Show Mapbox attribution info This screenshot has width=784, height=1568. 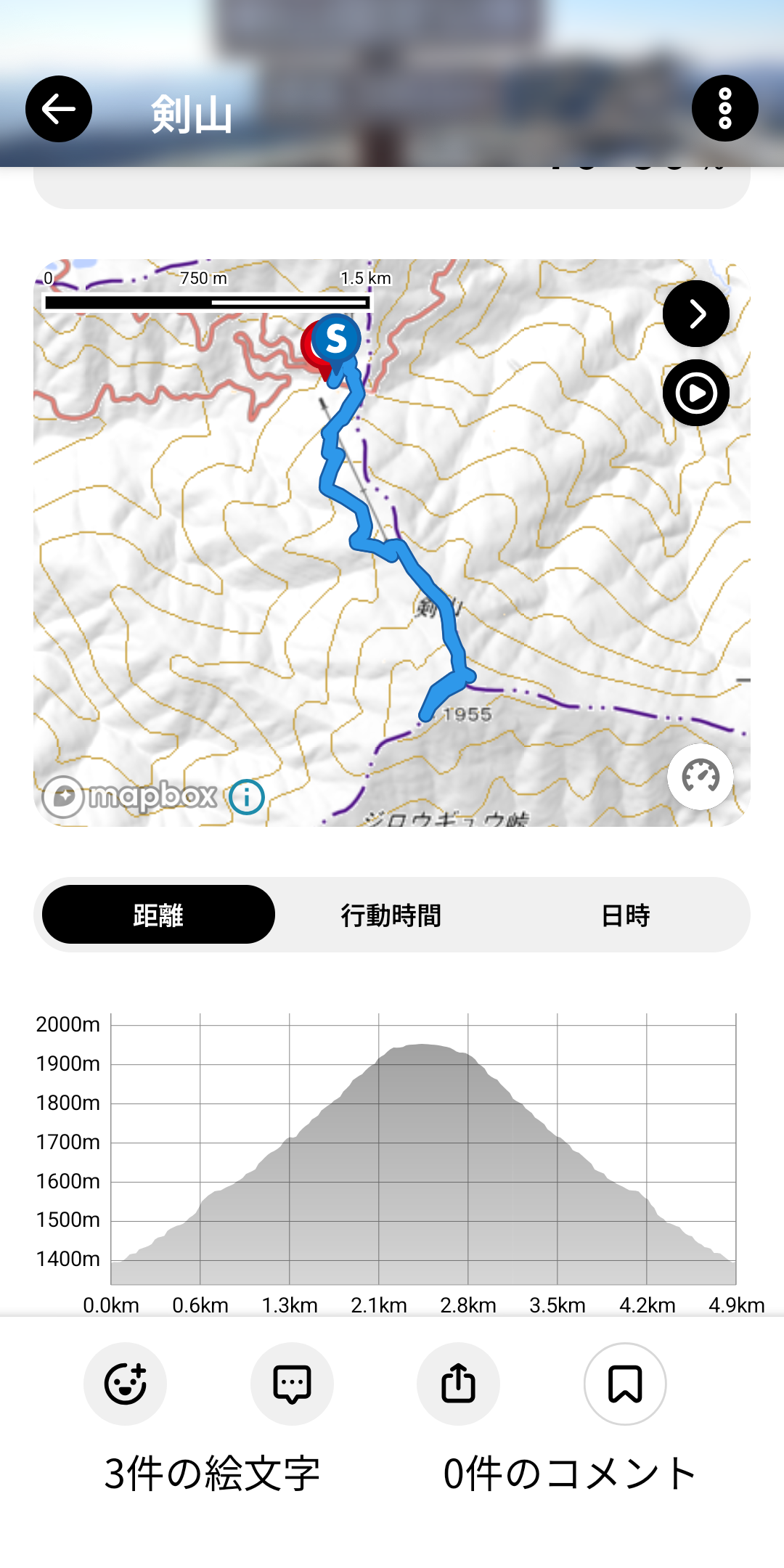(247, 797)
